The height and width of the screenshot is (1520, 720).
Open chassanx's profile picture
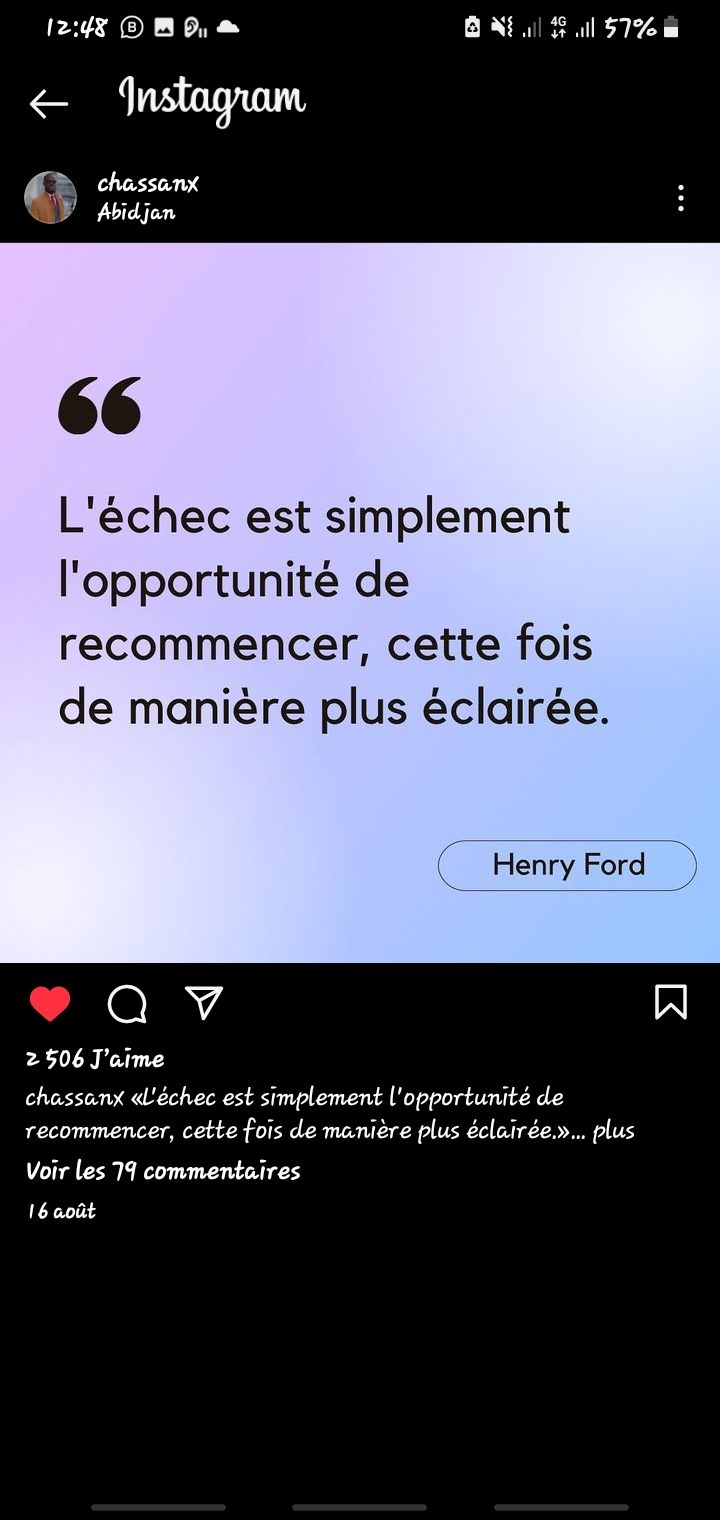(50, 197)
